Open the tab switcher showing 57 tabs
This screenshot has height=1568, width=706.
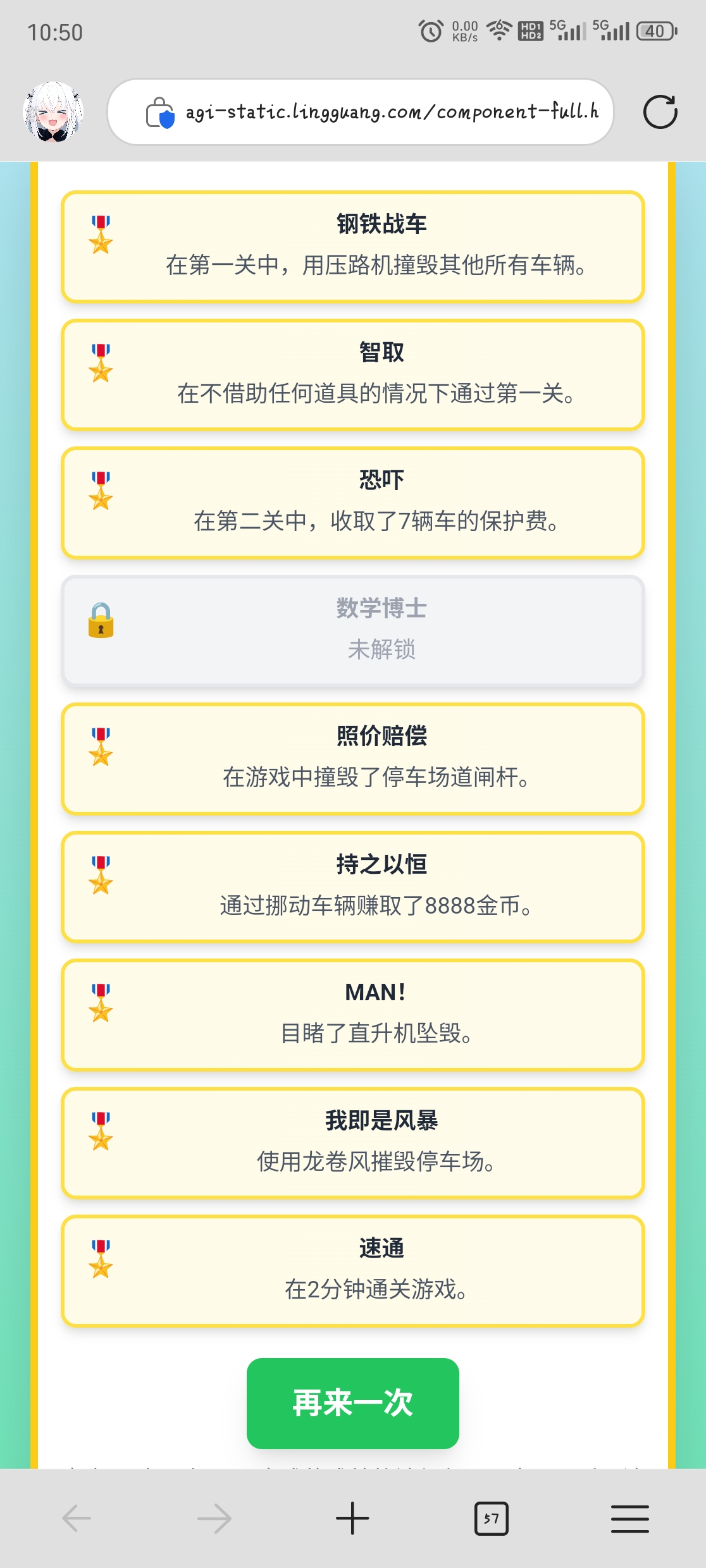[492, 1518]
